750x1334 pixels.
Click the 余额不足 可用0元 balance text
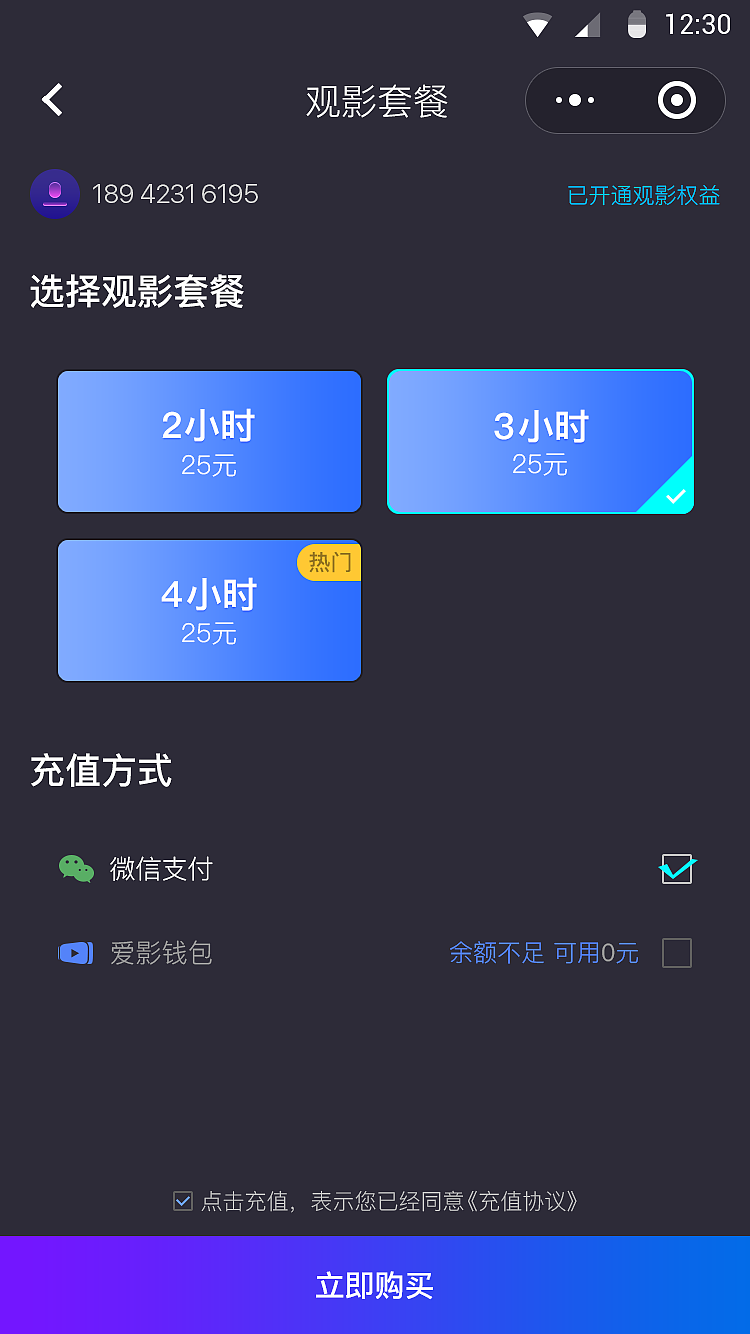coord(544,953)
